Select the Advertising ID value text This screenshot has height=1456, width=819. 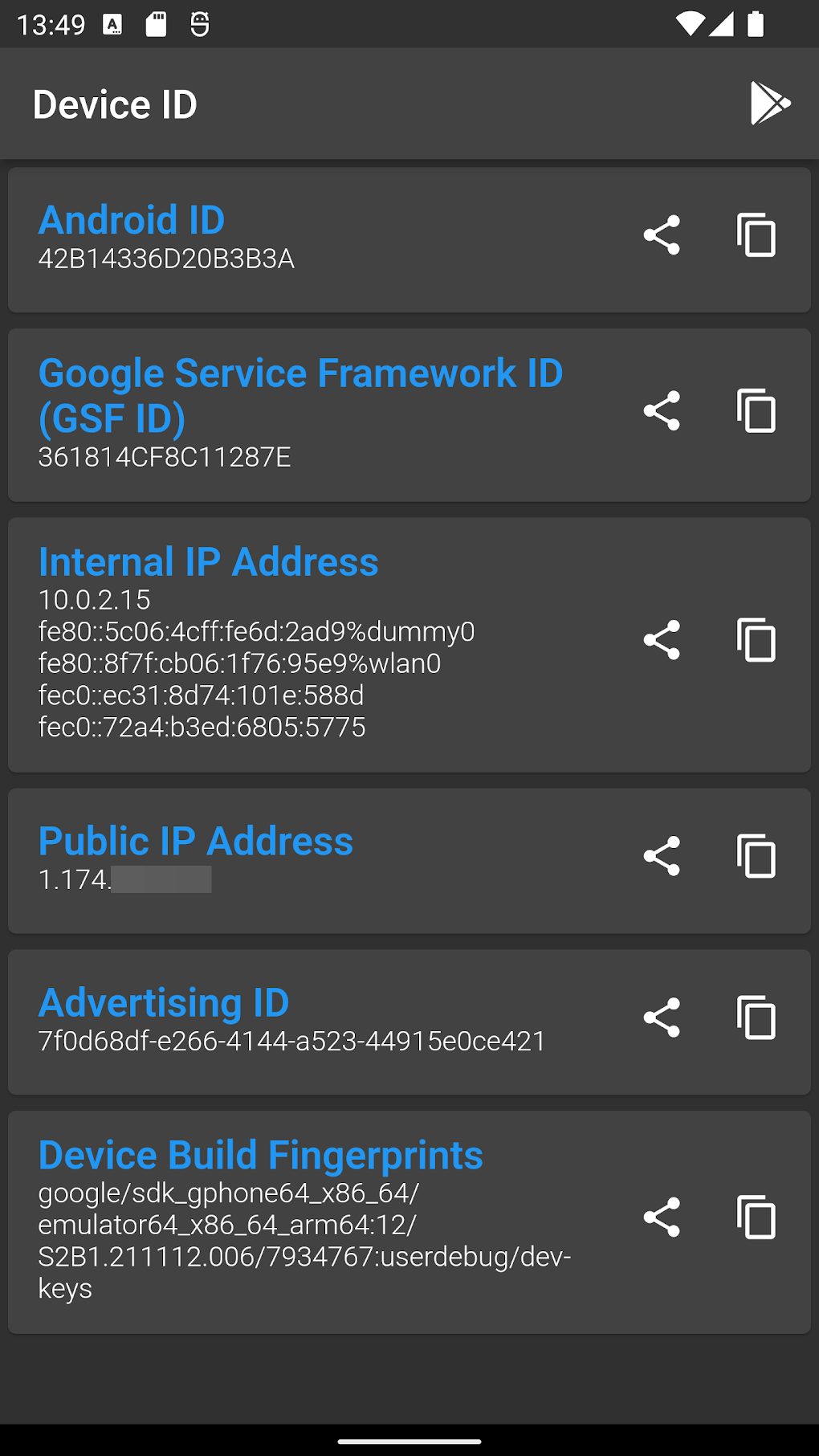click(x=291, y=1041)
